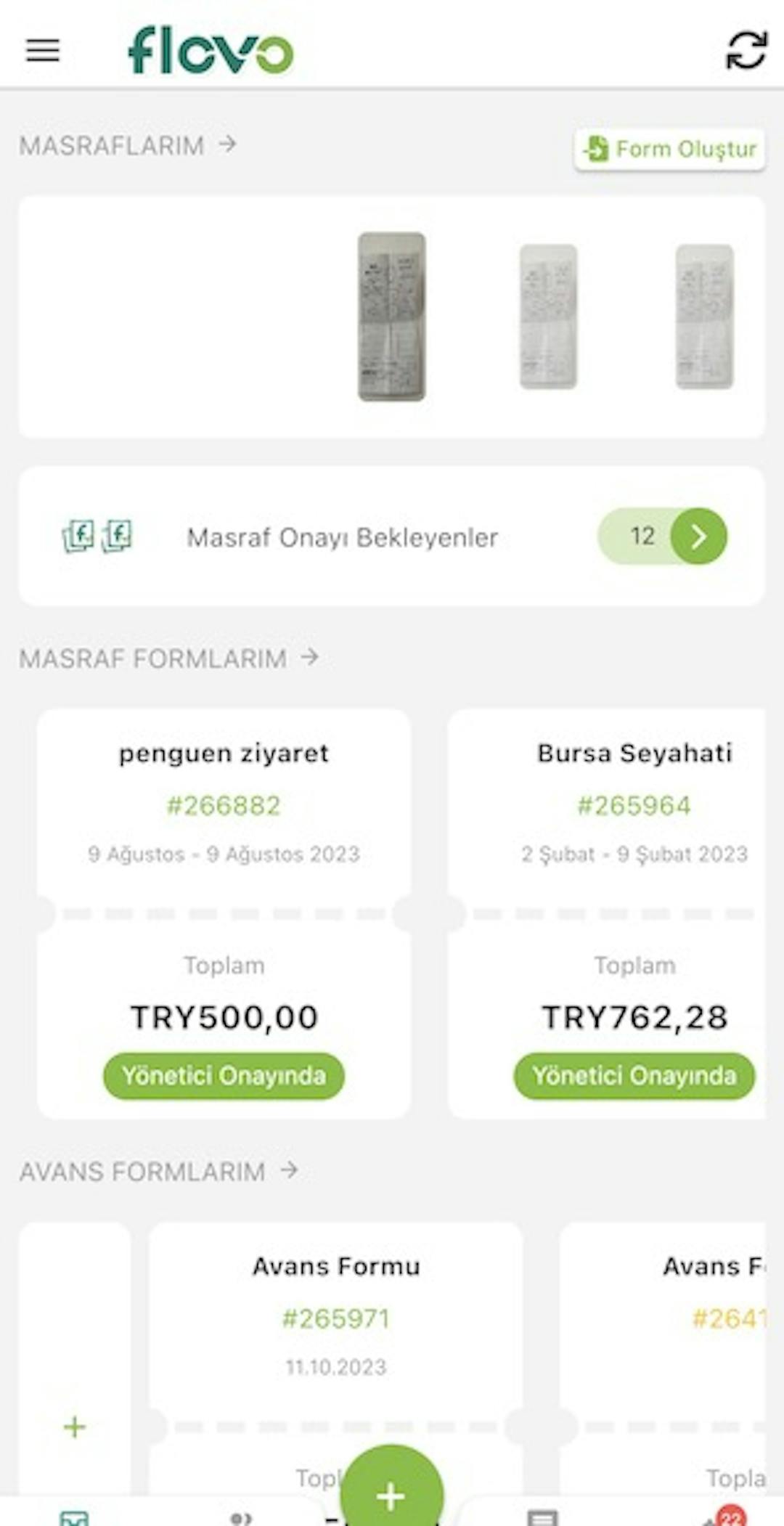Screen dimensions: 784x1526
Task: Open the MASRAF FORMLARIM section
Action: pyautogui.click(x=168, y=658)
